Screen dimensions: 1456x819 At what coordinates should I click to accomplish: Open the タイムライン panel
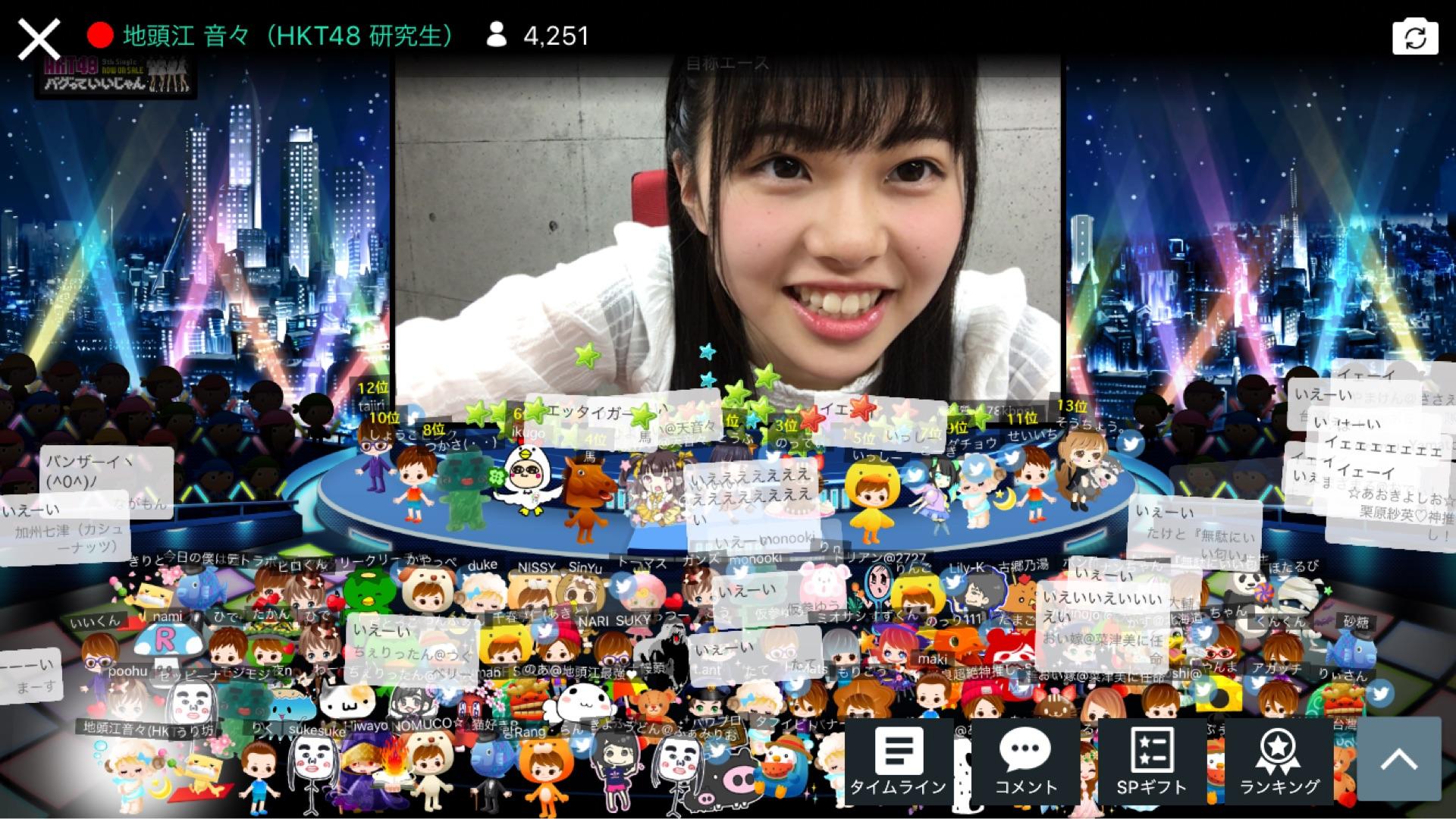coord(899,761)
